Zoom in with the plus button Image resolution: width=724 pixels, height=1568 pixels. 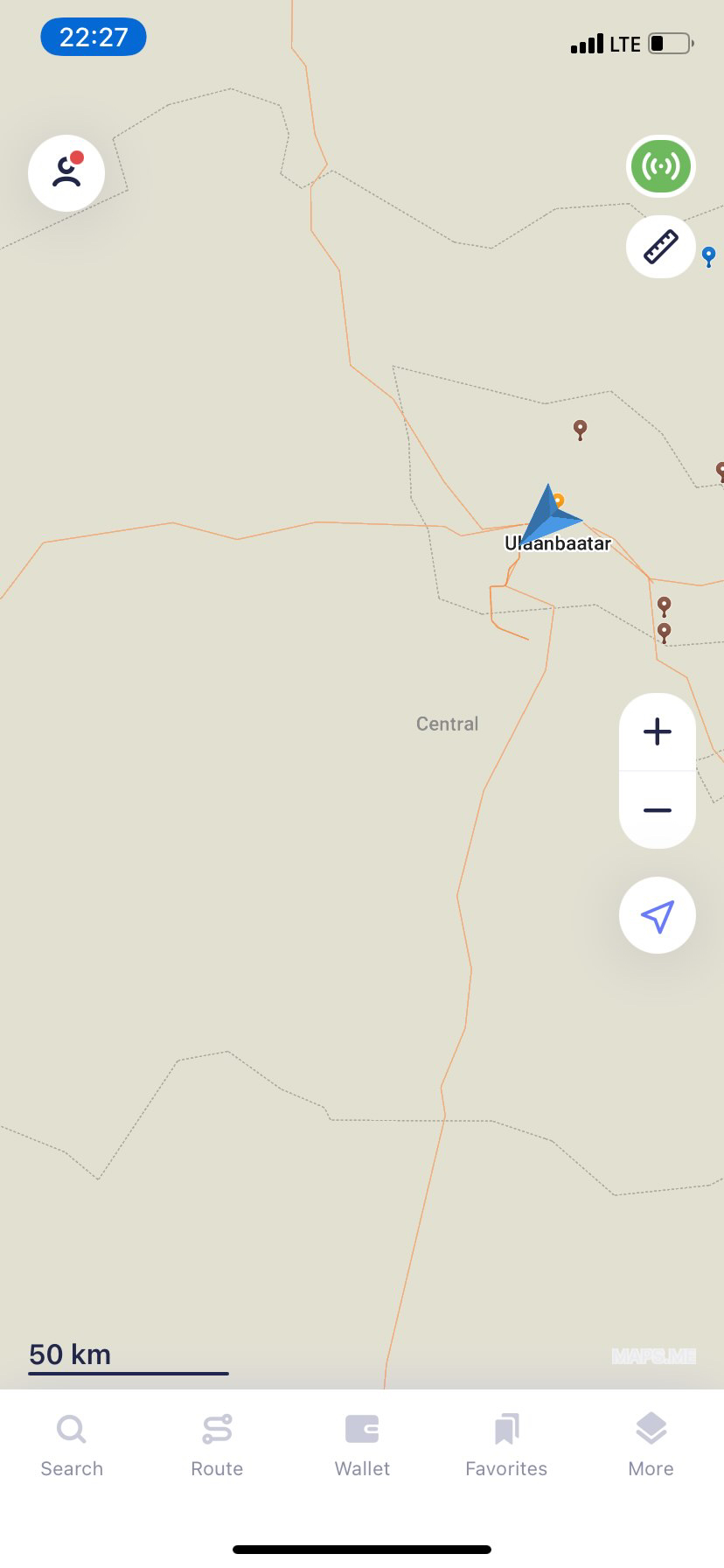coord(658,731)
